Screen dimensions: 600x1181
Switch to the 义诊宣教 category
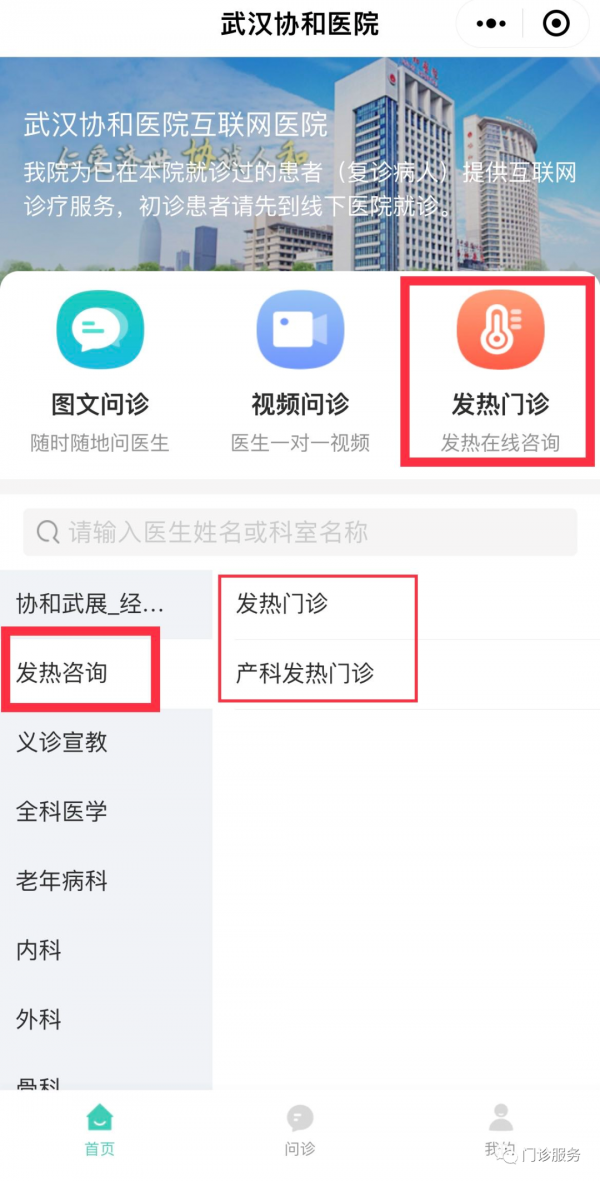pyautogui.click(x=62, y=742)
